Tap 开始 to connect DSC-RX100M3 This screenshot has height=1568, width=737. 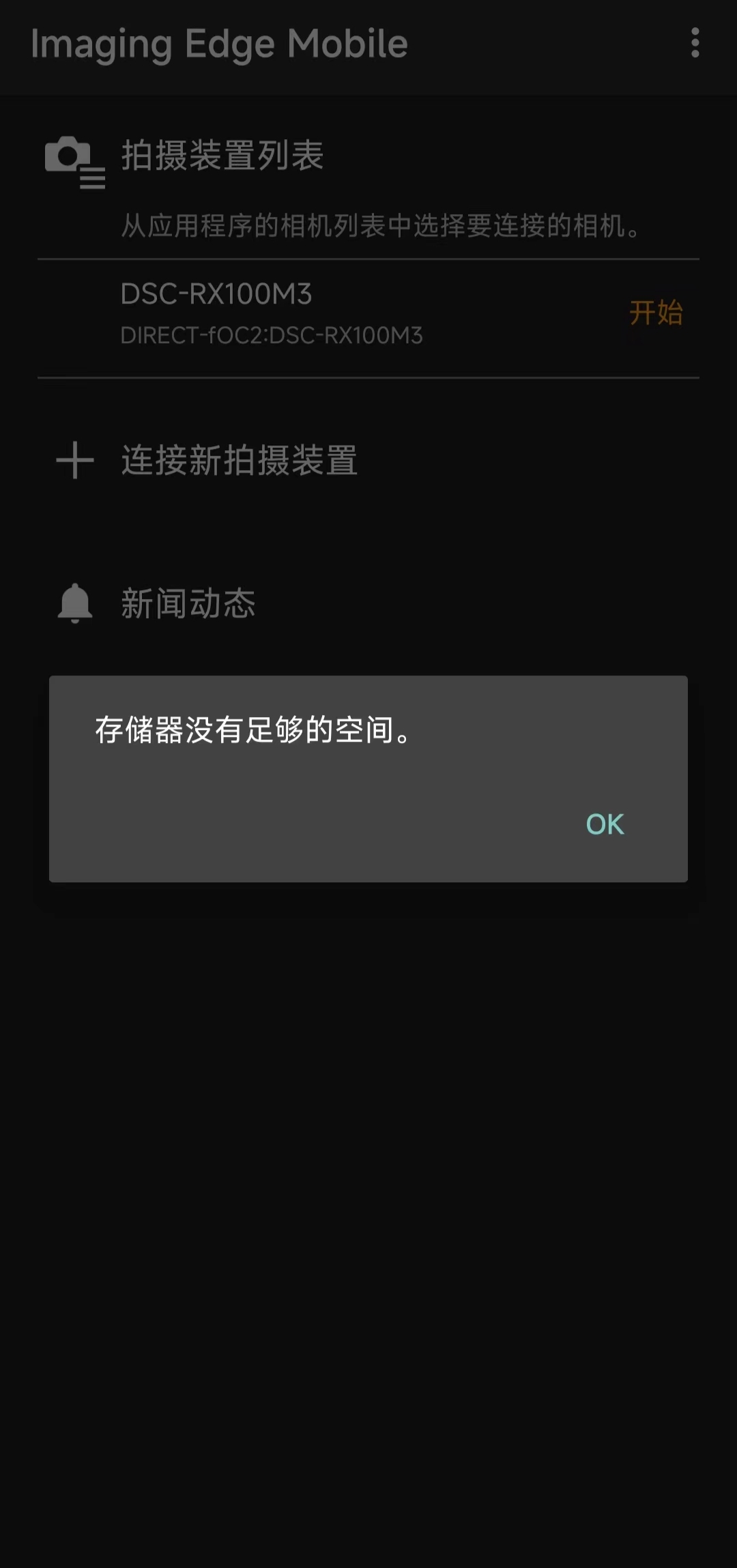pyautogui.click(x=655, y=313)
